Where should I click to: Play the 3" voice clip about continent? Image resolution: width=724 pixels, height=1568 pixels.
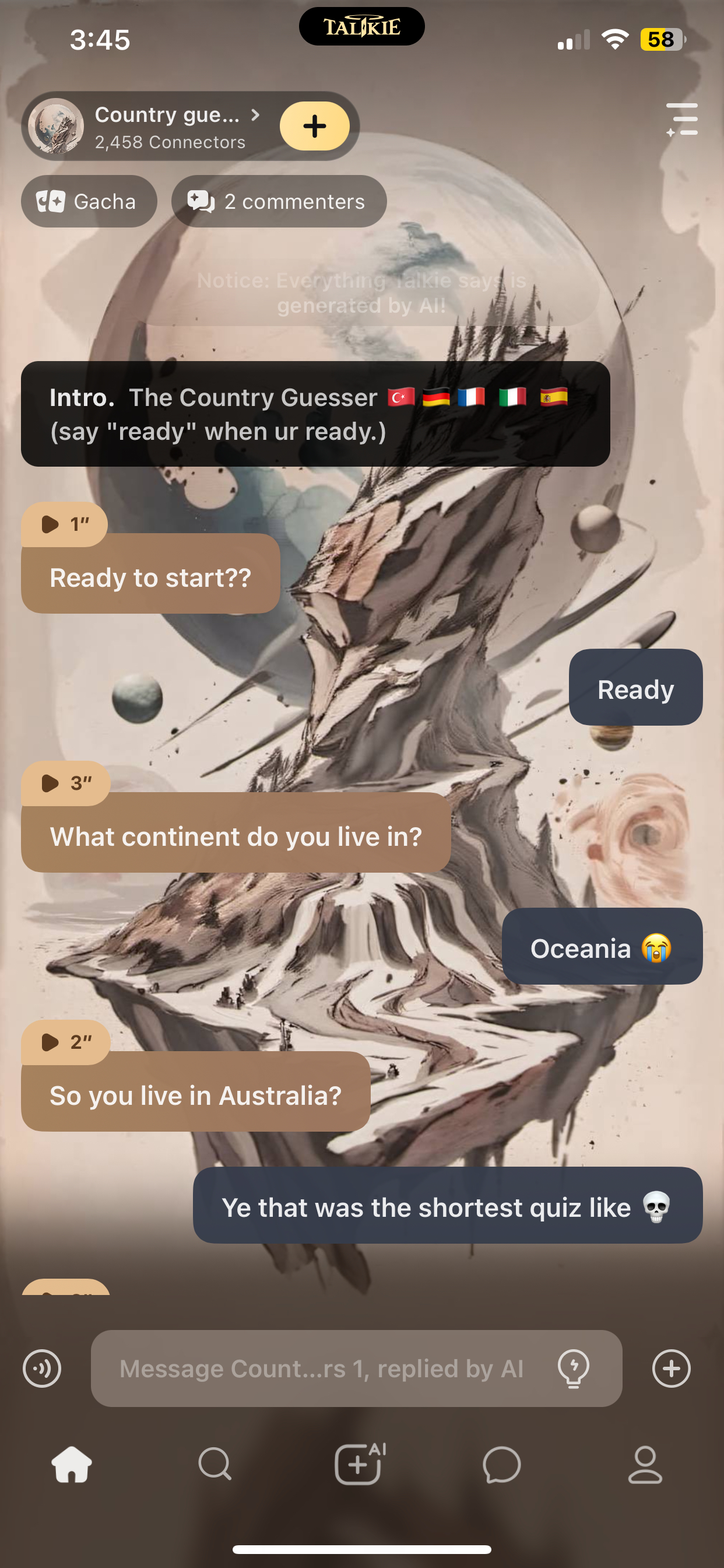65,783
